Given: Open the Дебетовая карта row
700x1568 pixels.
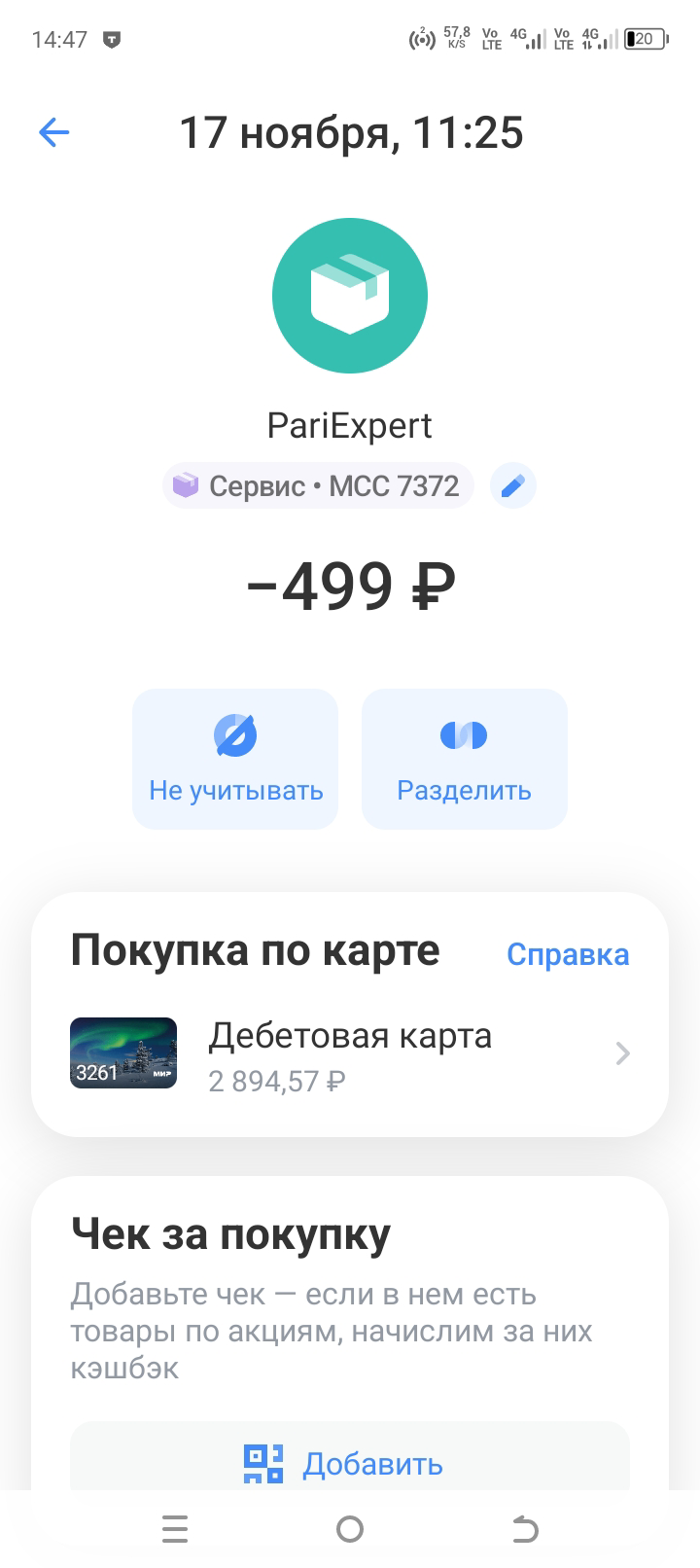Looking at the screenshot, I should coord(350,1053).
